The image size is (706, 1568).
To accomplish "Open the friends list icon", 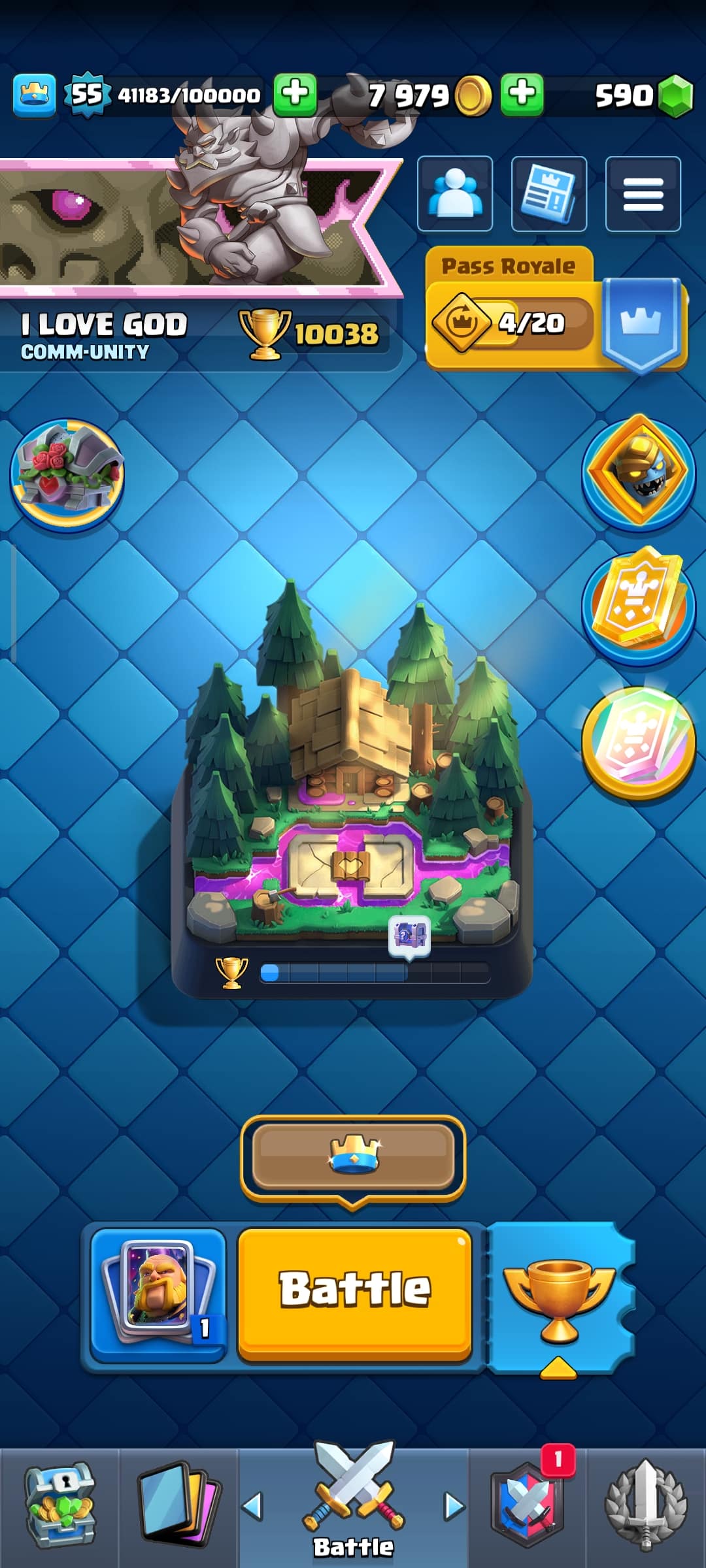I will coord(454,194).
